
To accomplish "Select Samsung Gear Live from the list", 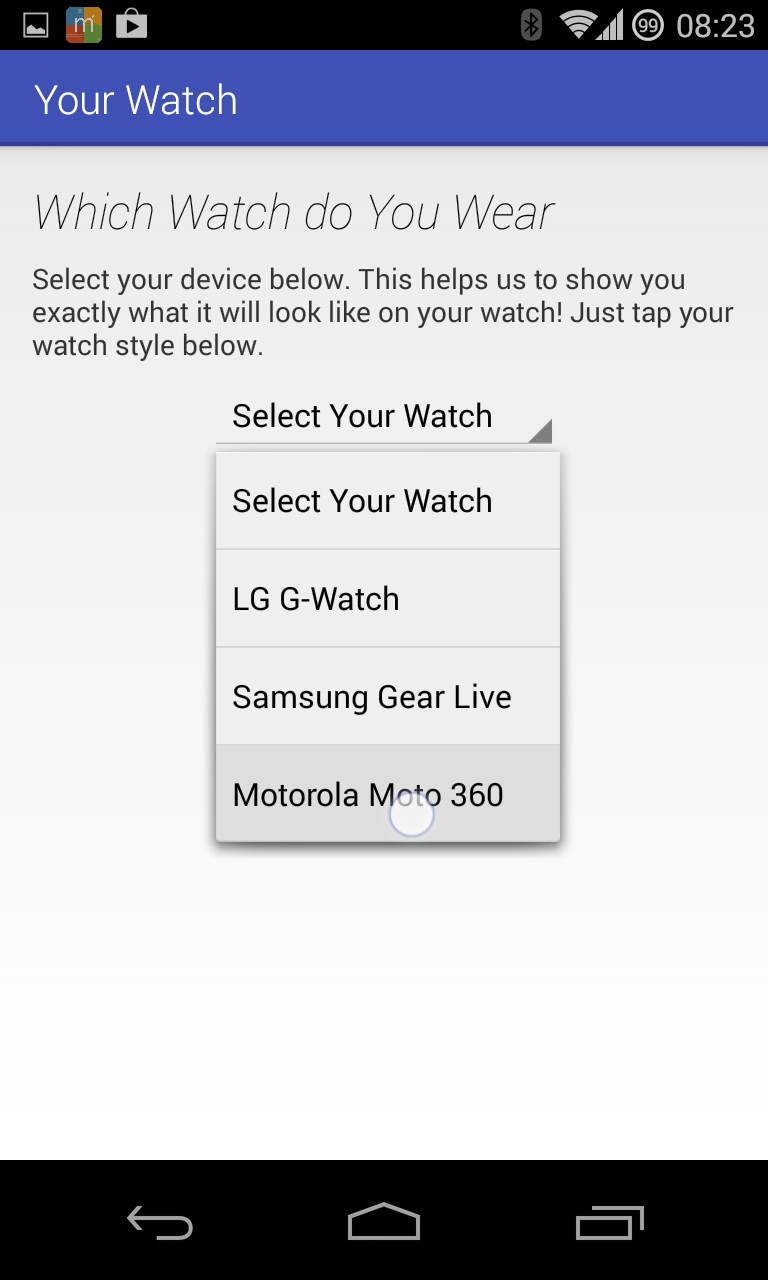I will coord(388,696).
